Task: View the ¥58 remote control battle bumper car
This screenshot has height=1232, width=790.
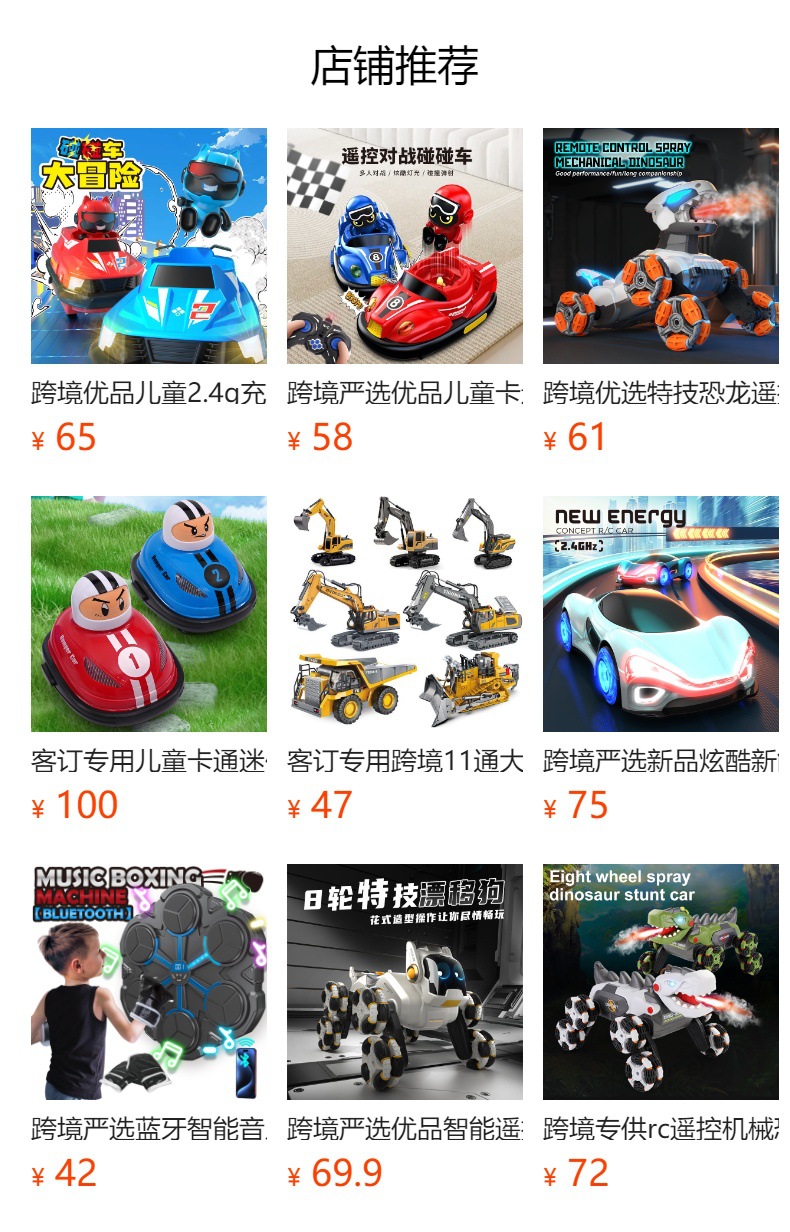Action: click(404, 246)
